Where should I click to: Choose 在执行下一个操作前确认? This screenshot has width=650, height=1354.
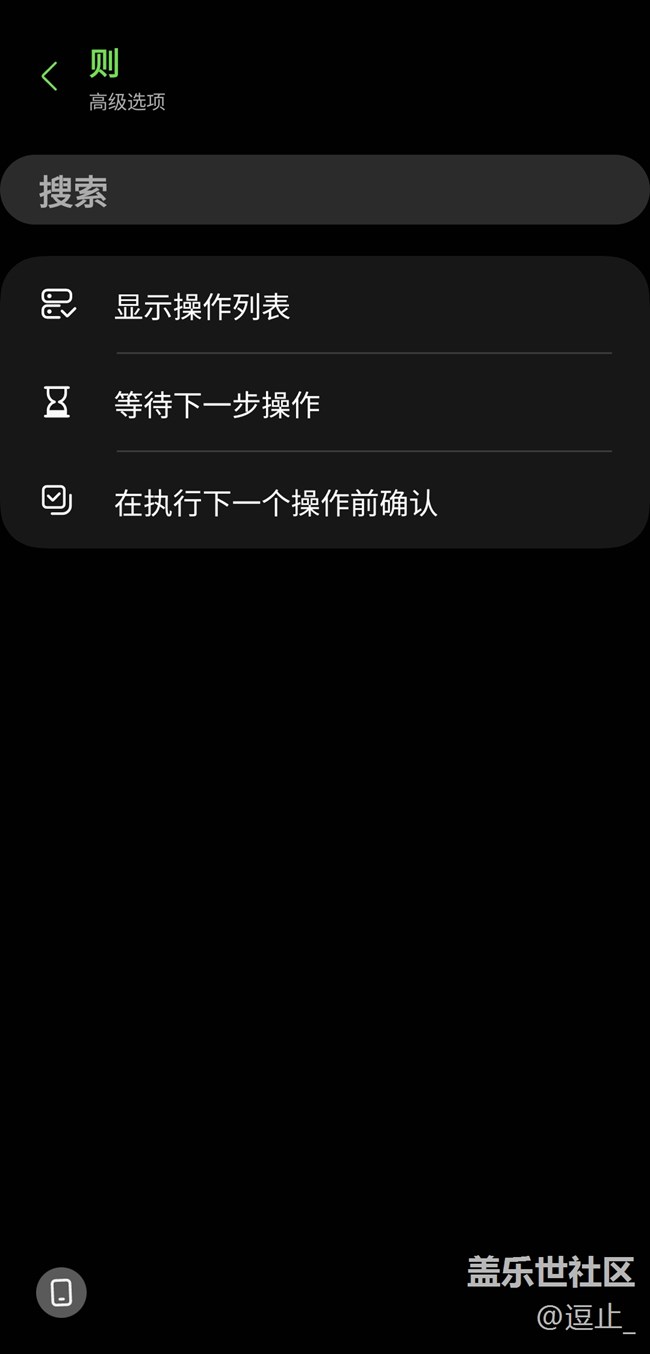[x=325, y=502]
